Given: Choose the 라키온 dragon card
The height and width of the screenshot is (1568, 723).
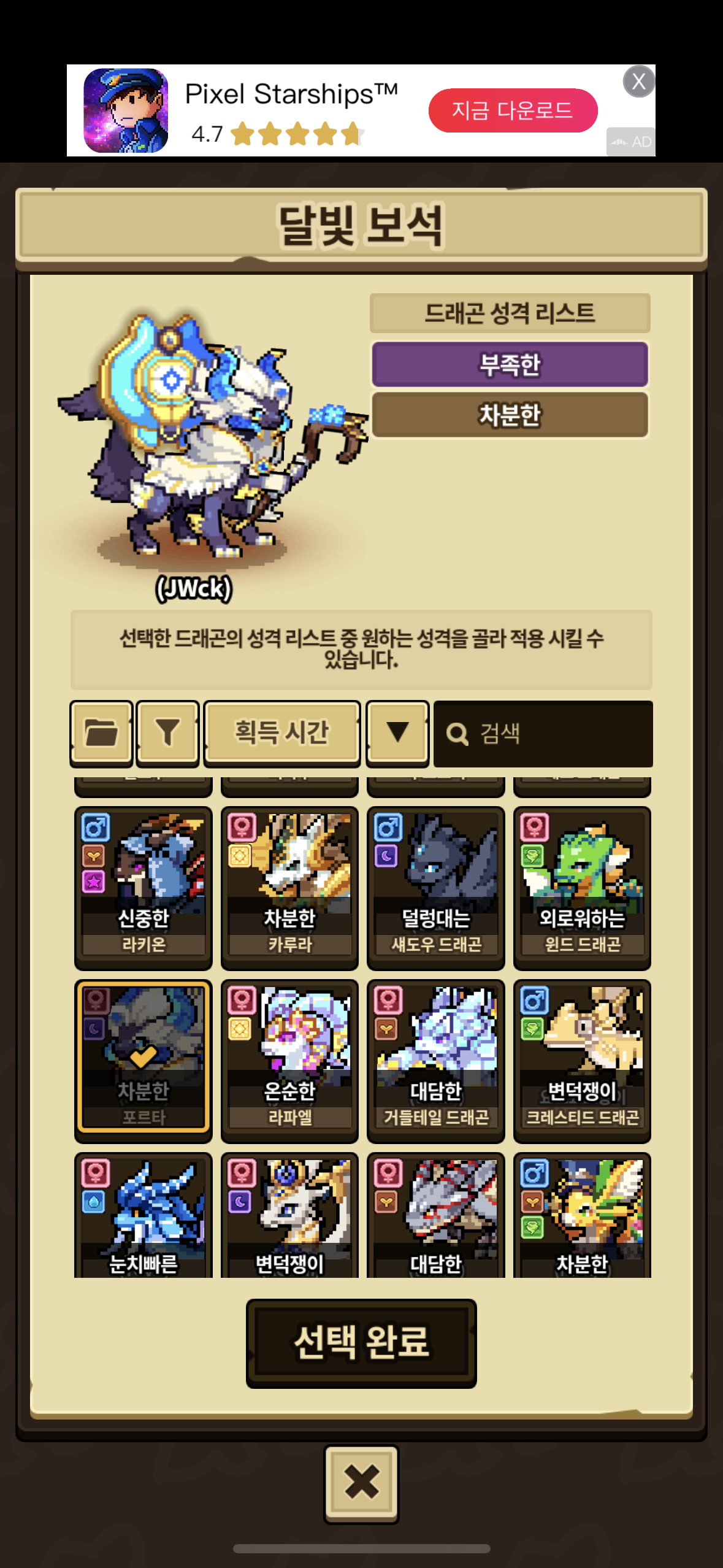Looking at the screenshot, I should pos(143,887).
